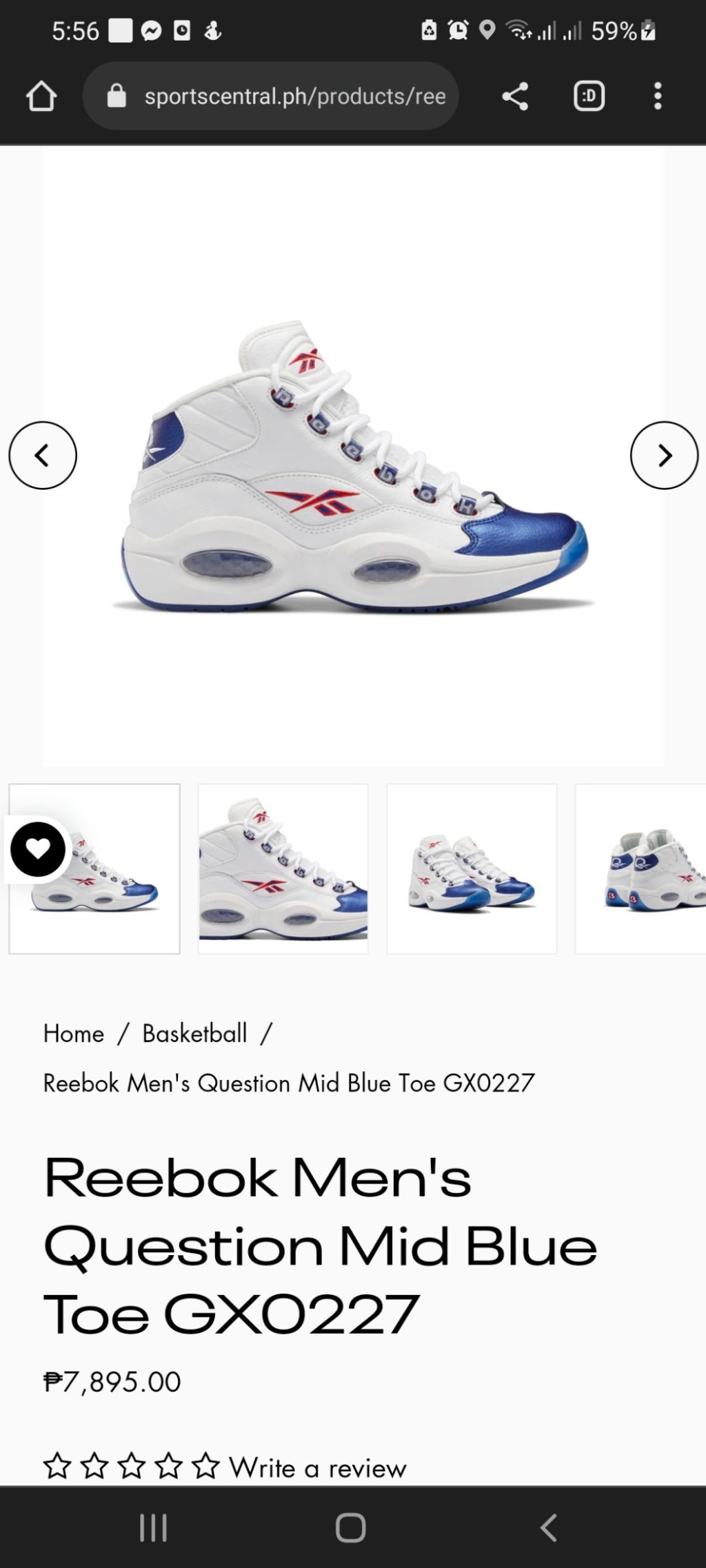Image resolution: width=706 pixels, height=1568 pixels.
Task: Open the browser overflow menu
Action: coord(658,96)
